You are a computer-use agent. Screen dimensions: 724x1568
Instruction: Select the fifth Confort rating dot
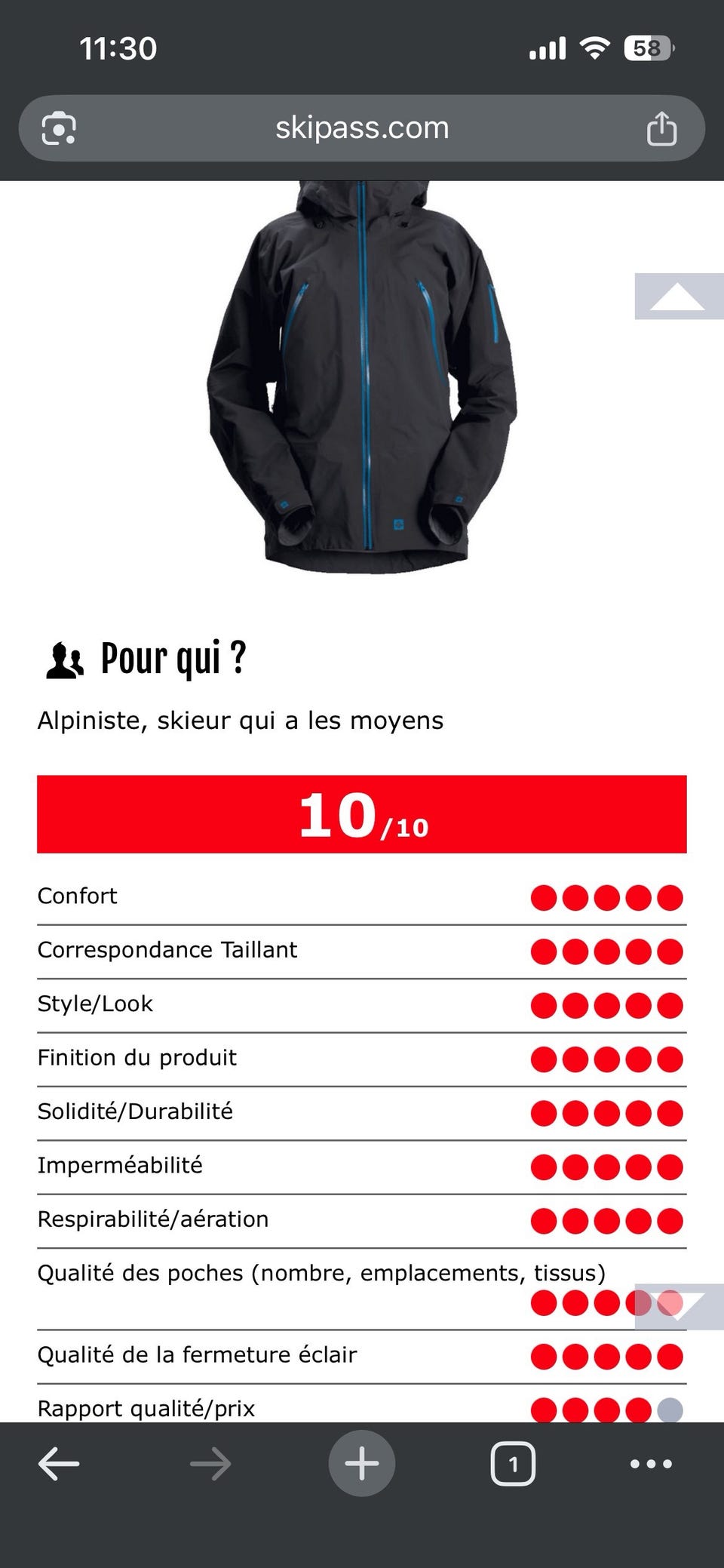tap(668, 896)
